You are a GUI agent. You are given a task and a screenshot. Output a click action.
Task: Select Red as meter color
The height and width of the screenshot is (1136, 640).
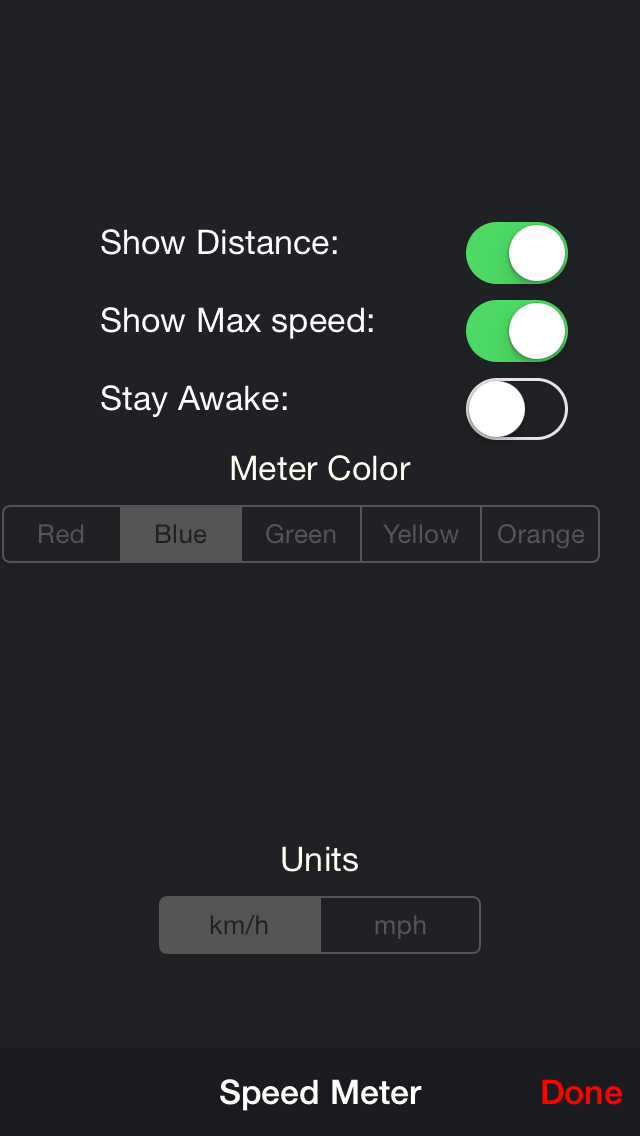(x=62, y=534)
